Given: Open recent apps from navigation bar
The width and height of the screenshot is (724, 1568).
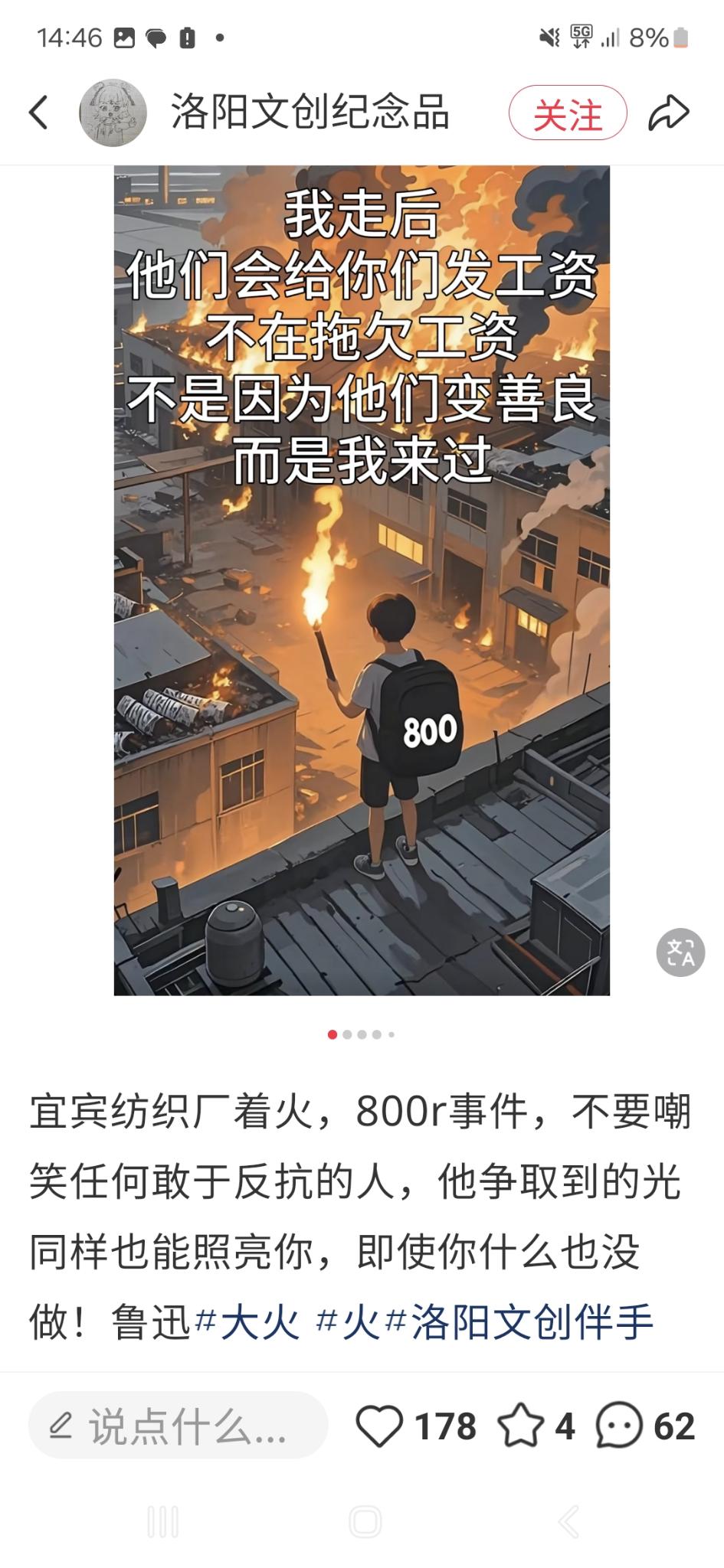Looking at the screenshot, I should [162, 1522].
